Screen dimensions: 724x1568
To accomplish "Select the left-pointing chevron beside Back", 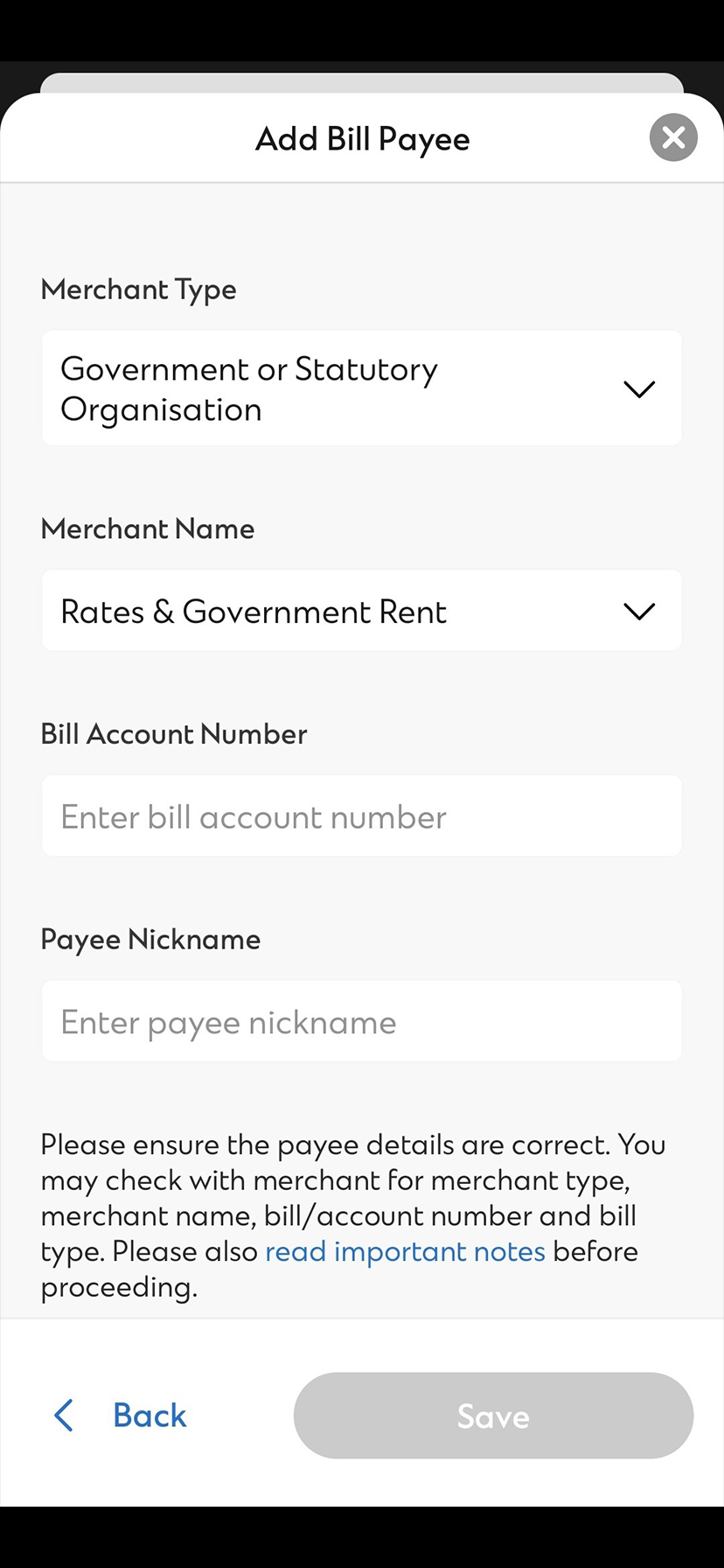I will [62, 1415].
